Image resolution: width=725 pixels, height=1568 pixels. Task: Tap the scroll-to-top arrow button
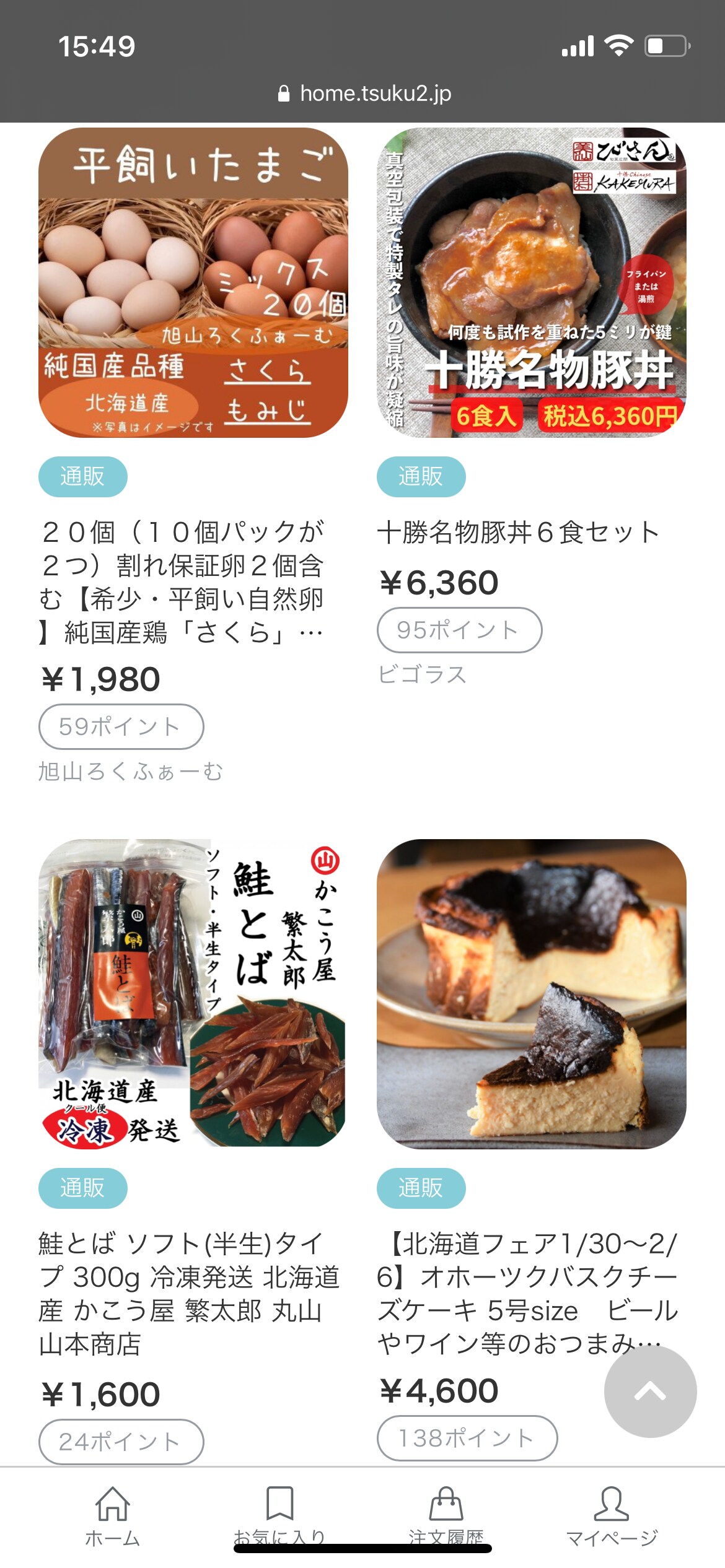(x=650, y=1392)
